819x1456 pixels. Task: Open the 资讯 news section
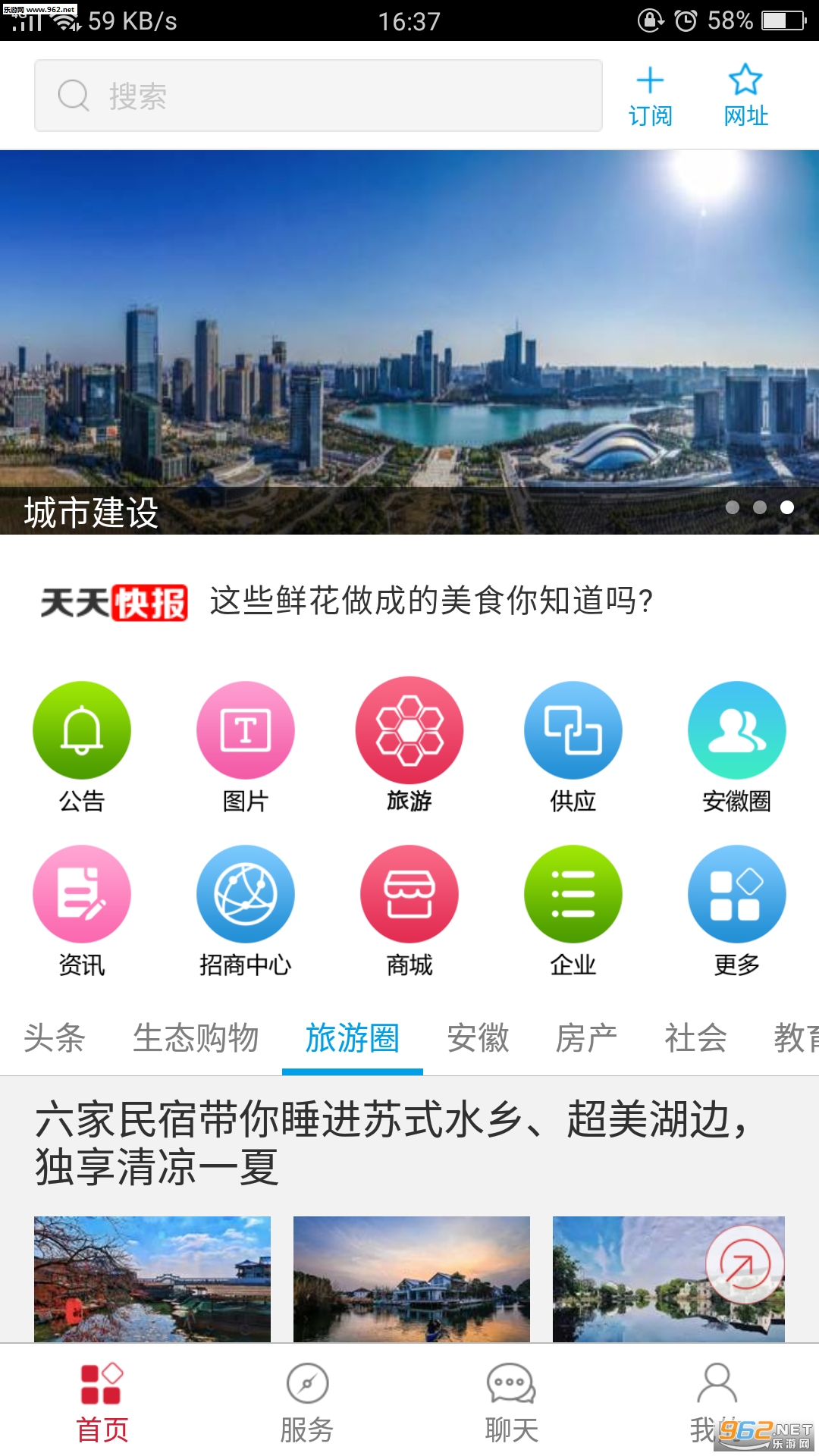[x=82, y=894]
